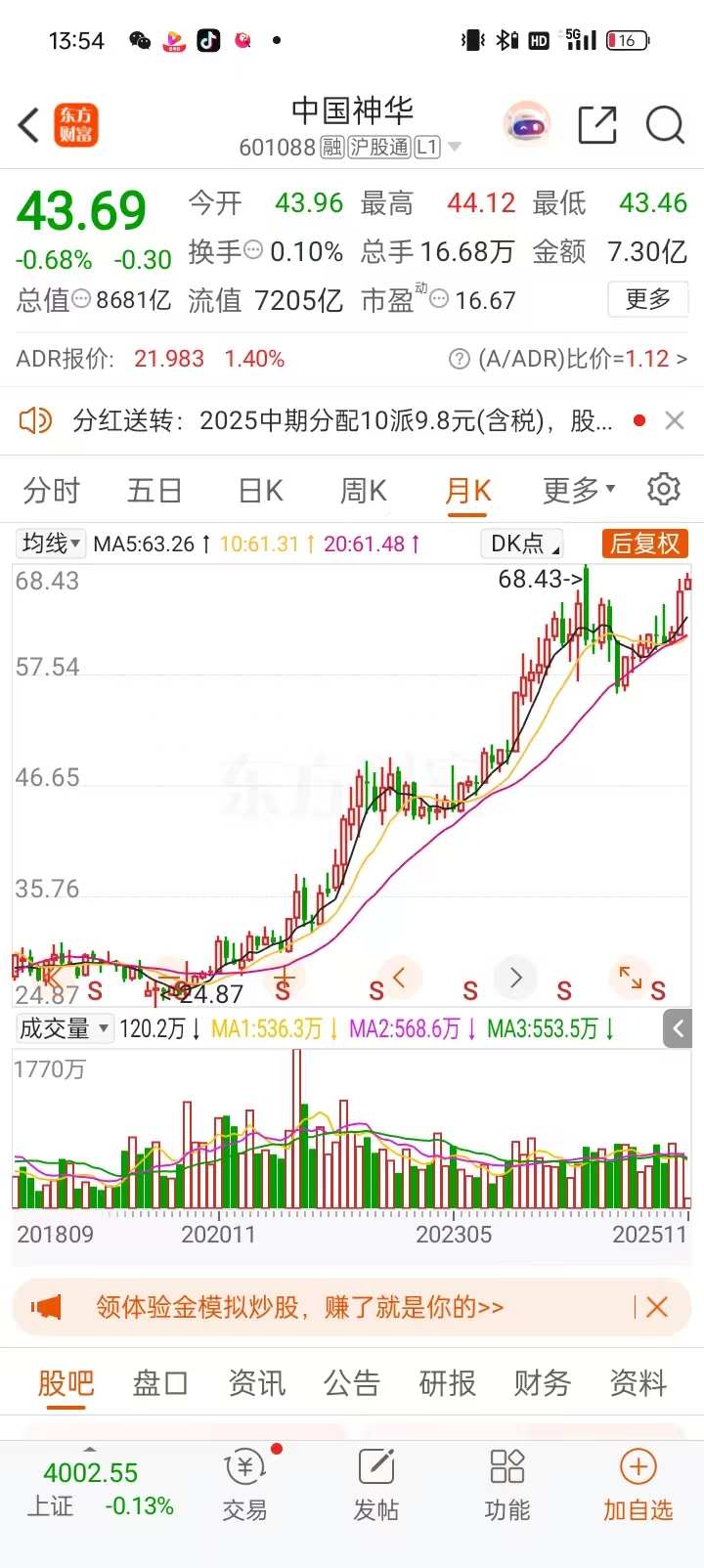Image resolution: width=704 pixels, height=1568 pixels.
Task: Change the 后复权 adjustment mode
Action: (x=645, y=544)
